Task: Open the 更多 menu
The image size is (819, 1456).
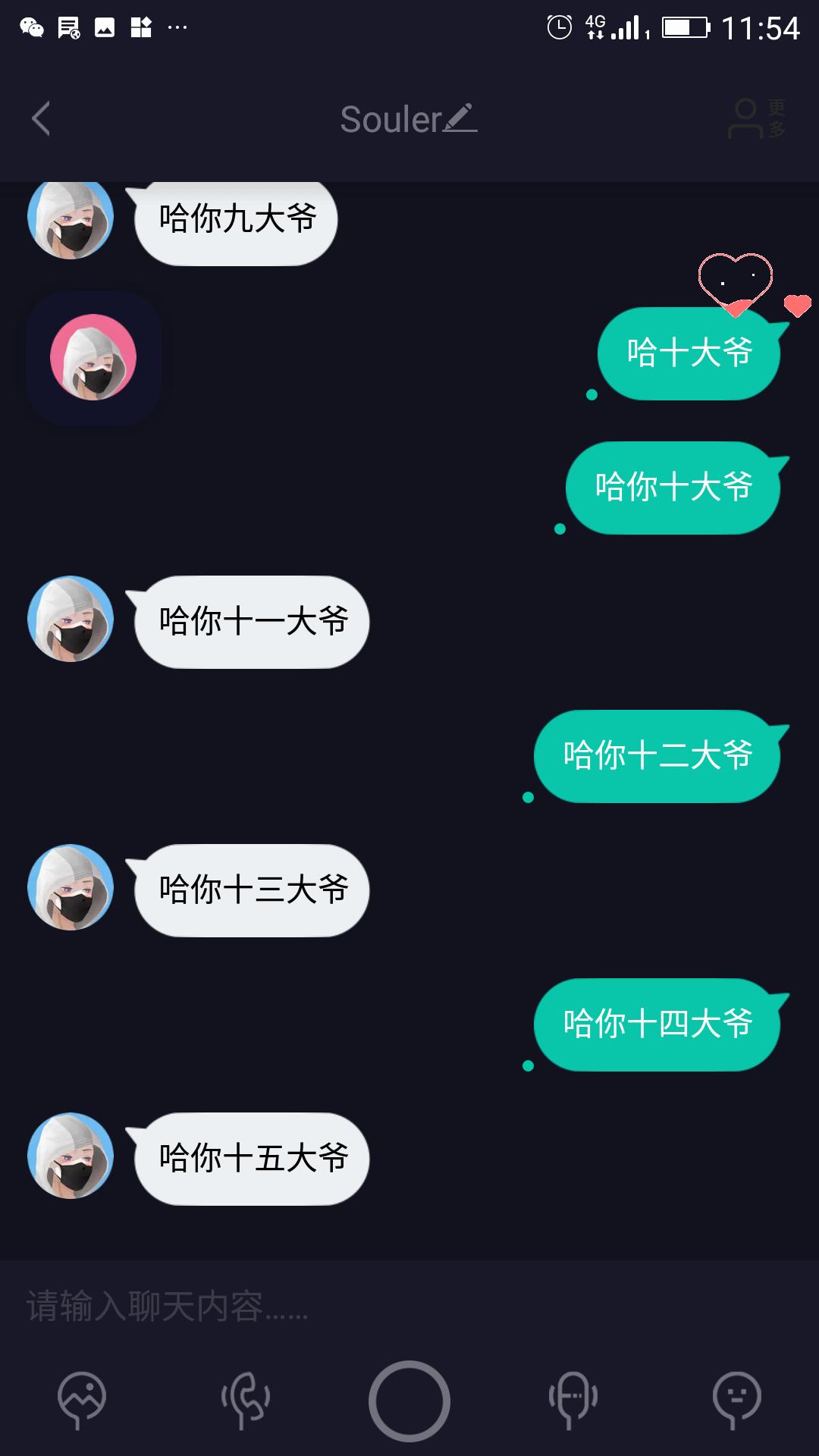Action: (757, 118)
